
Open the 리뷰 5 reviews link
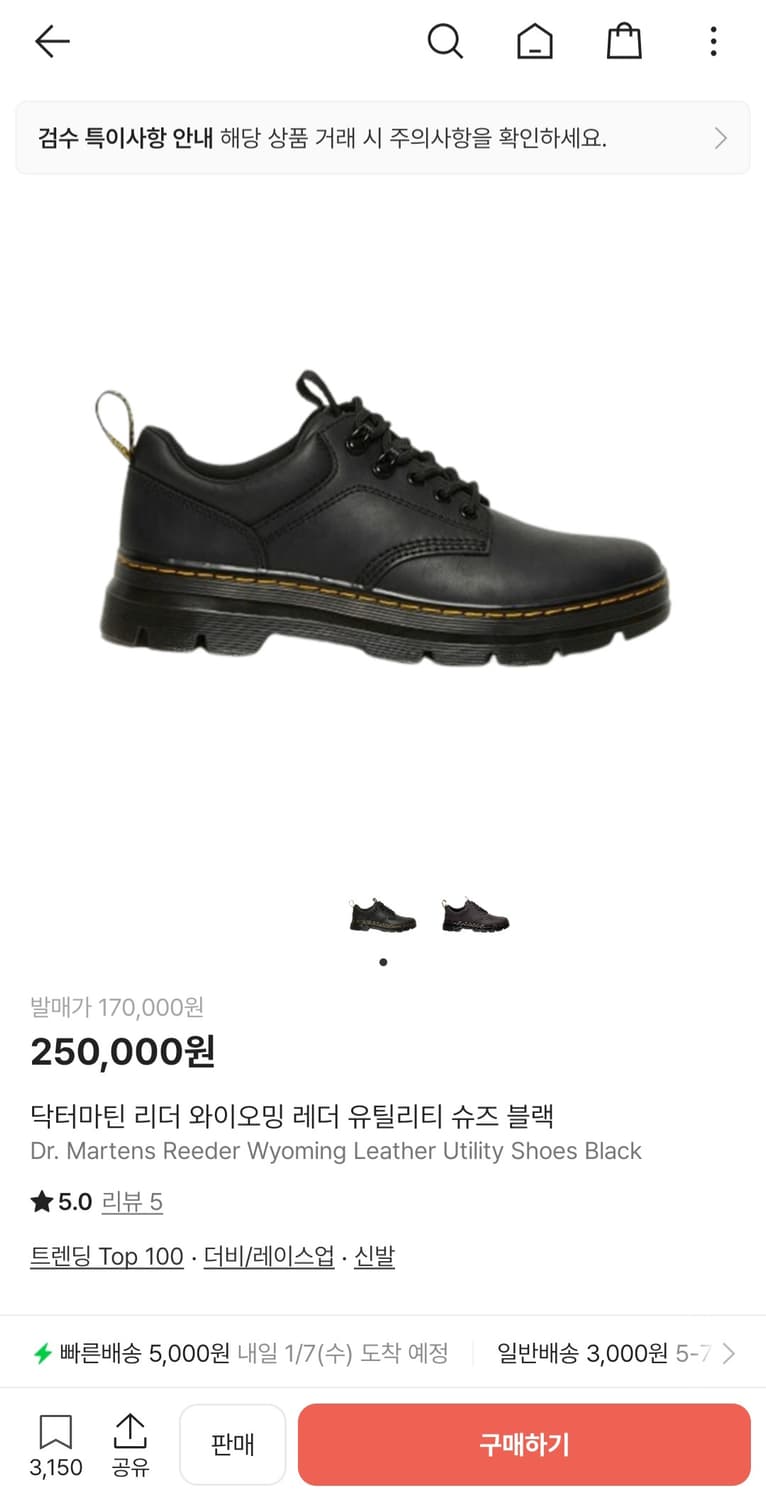coord(132,1202)
